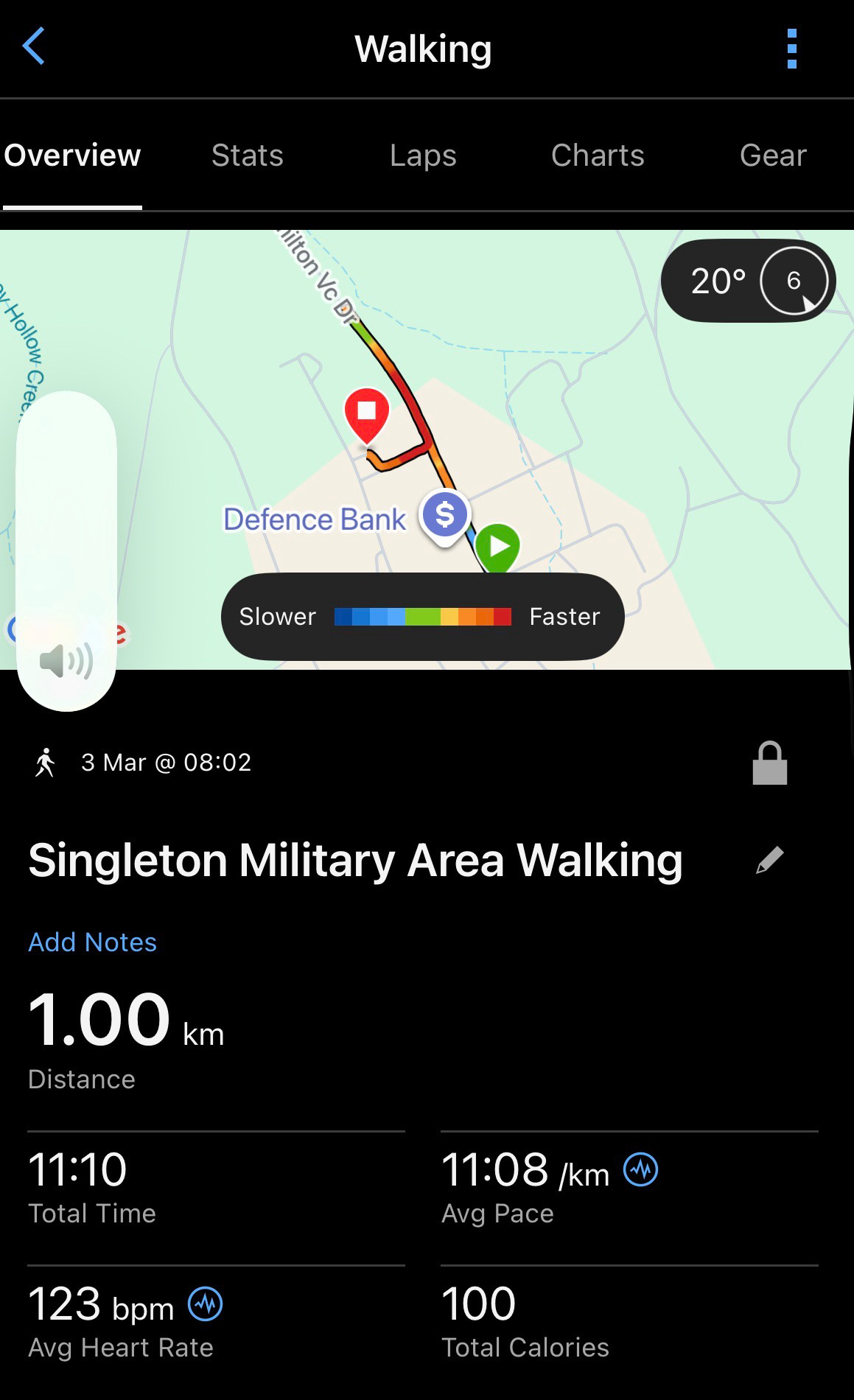This screenshot has width=854, height=1400.
Task: Tap the system volume slider overlay
Action: pos(66,550)
